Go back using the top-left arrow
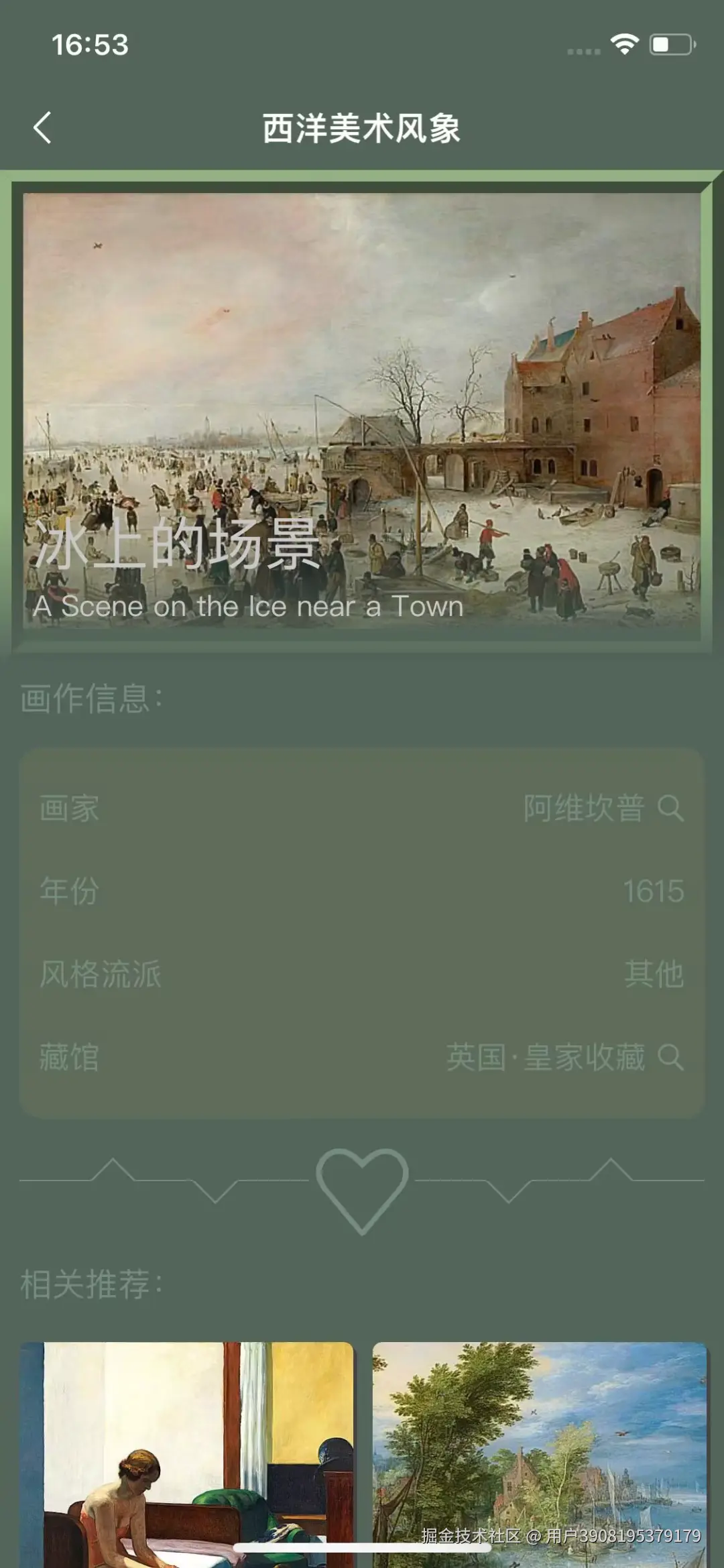724x1568 pixels. click(x=42, y=127)
